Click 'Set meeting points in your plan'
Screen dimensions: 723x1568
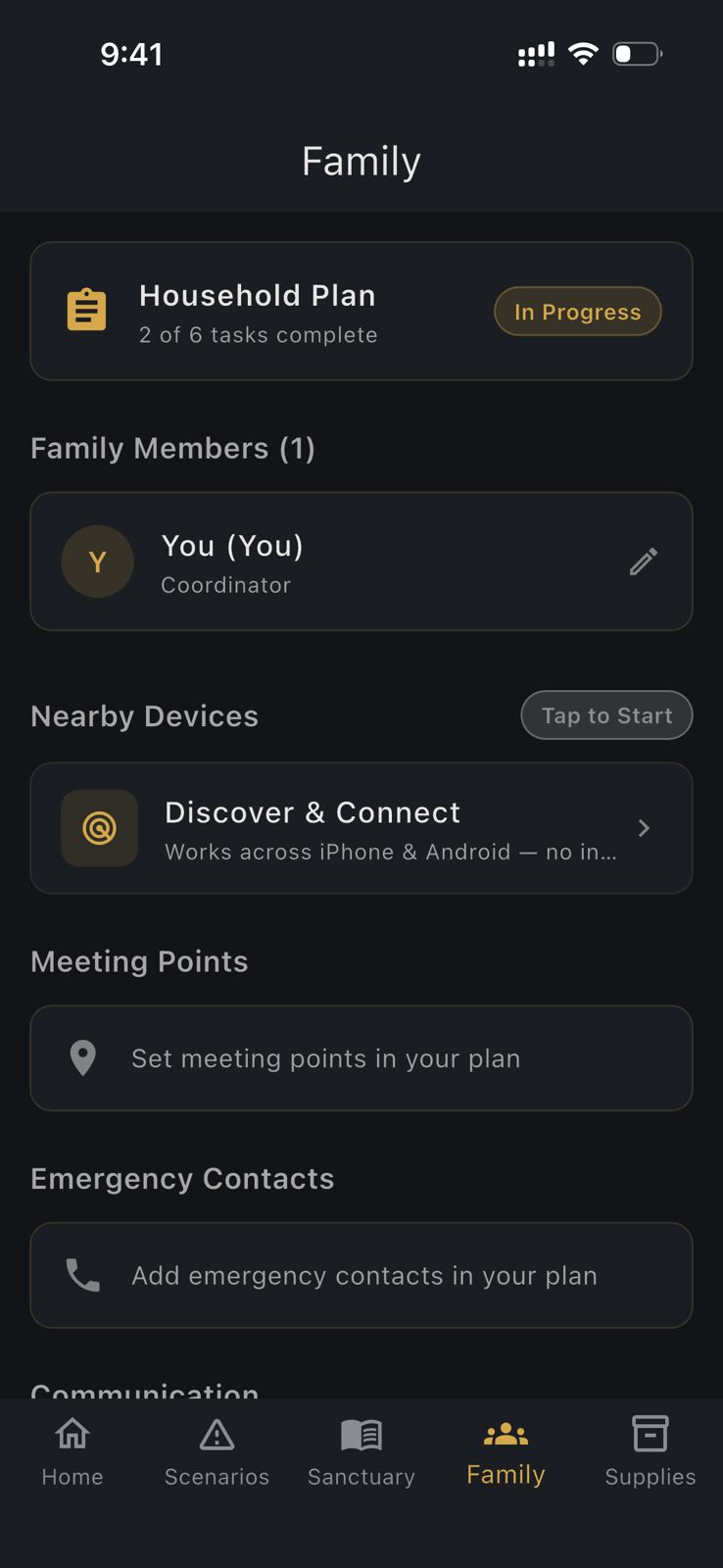325,1058
